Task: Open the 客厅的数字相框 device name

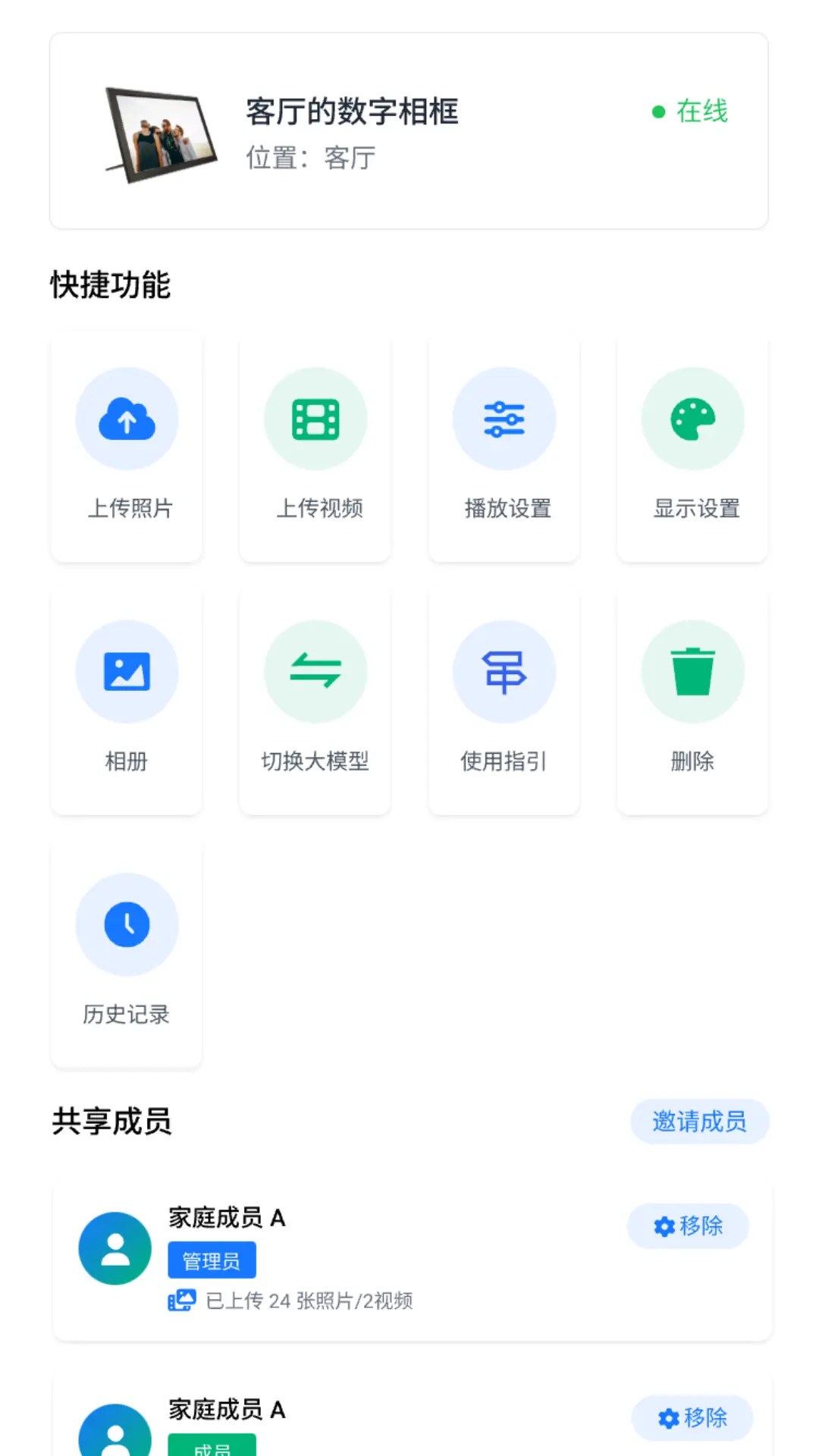Action: (352, 111)
